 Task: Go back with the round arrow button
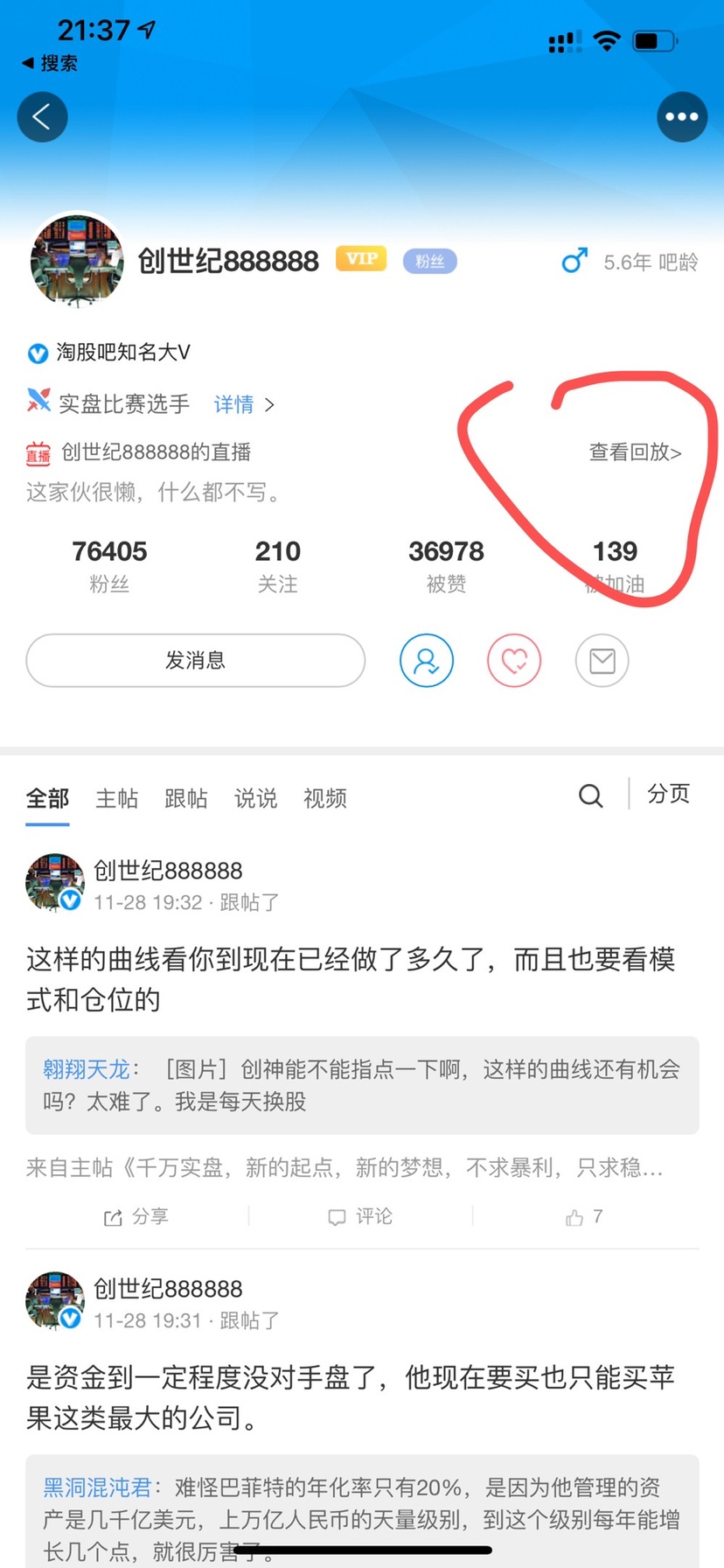coord(42,116)
